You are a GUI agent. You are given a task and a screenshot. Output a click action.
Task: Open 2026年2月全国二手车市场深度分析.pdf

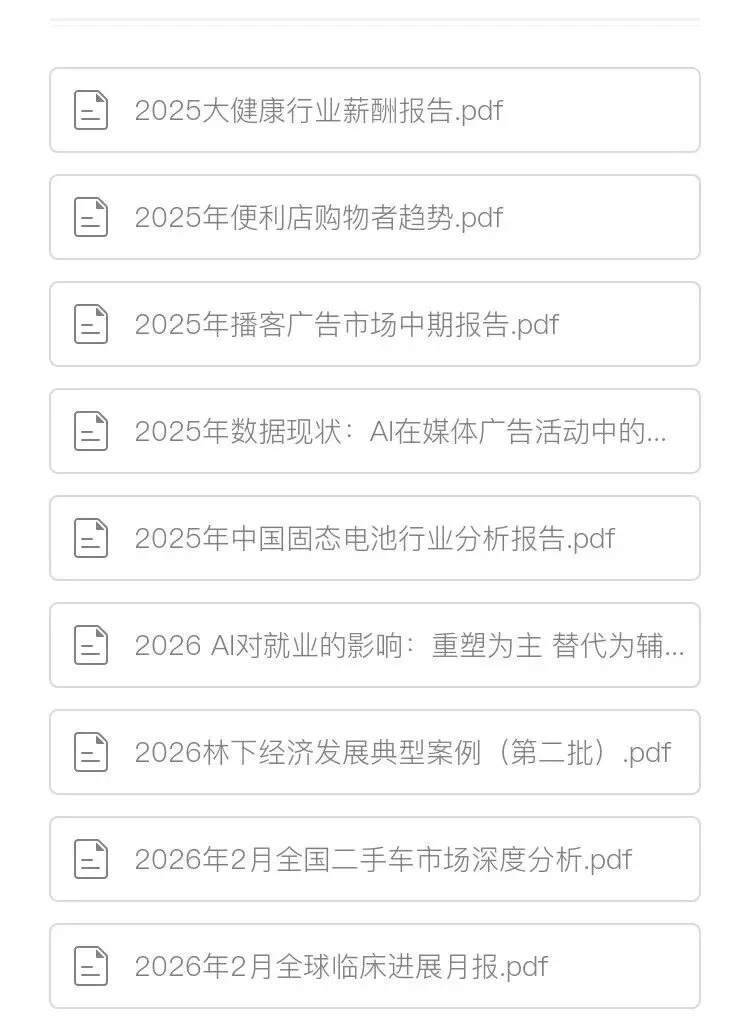[375, 860]
